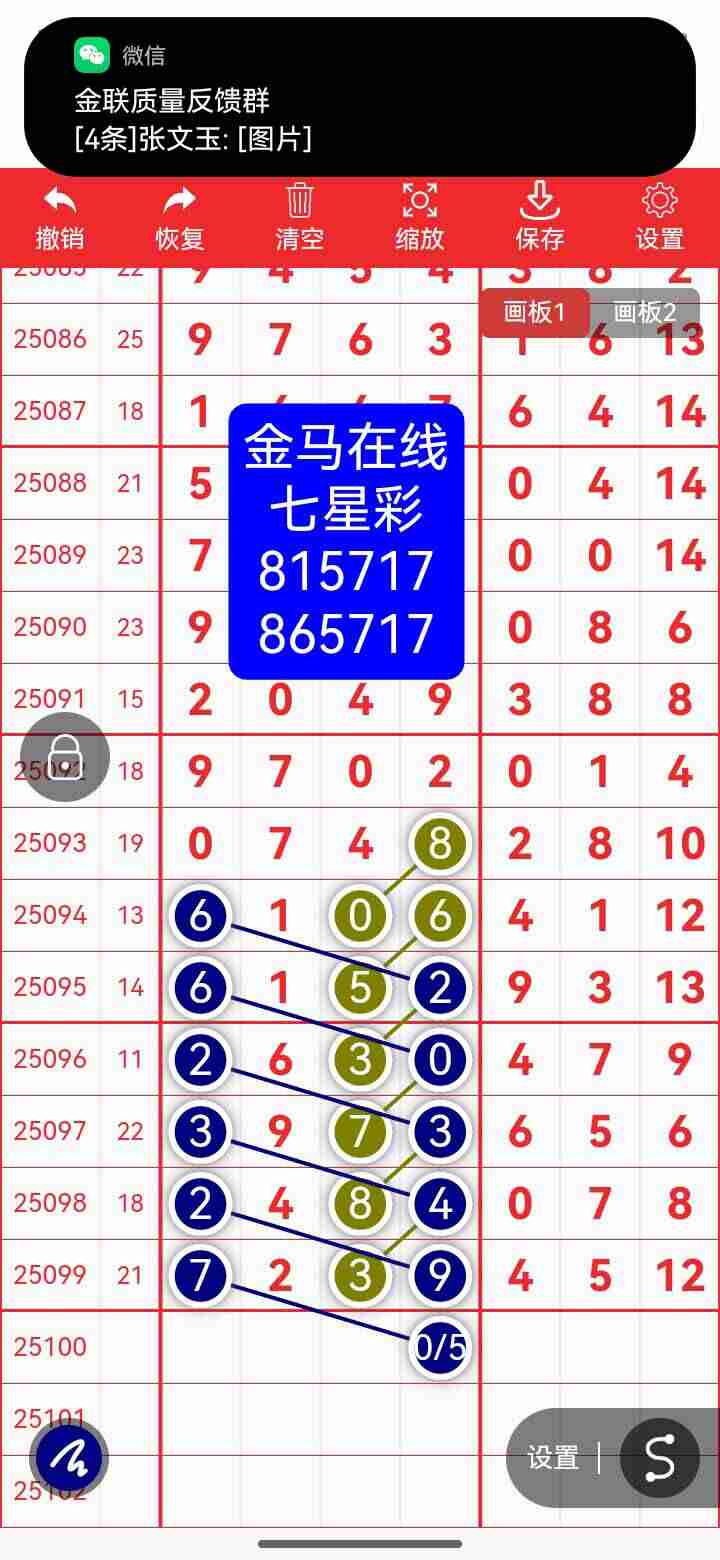The height and width of the screenshot is (1560, 720).
Task: Click the blue 金马在线 advertisement box
Action: coord(345,540)
